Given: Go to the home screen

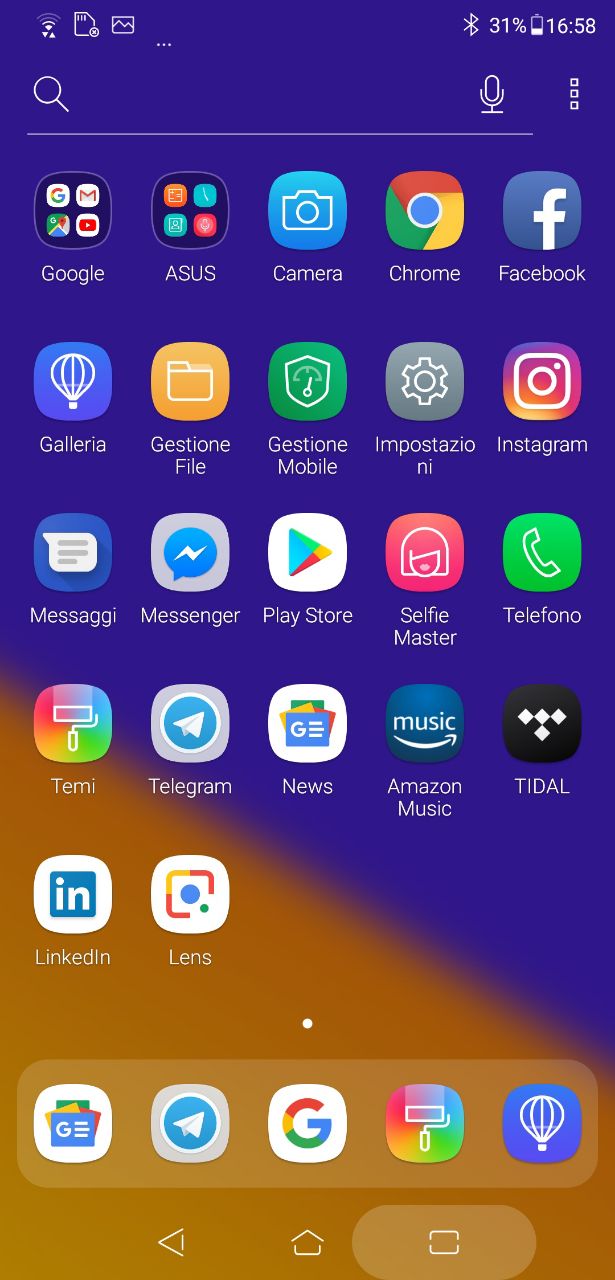Looking at the screenshot, I should pos(307,1242).
